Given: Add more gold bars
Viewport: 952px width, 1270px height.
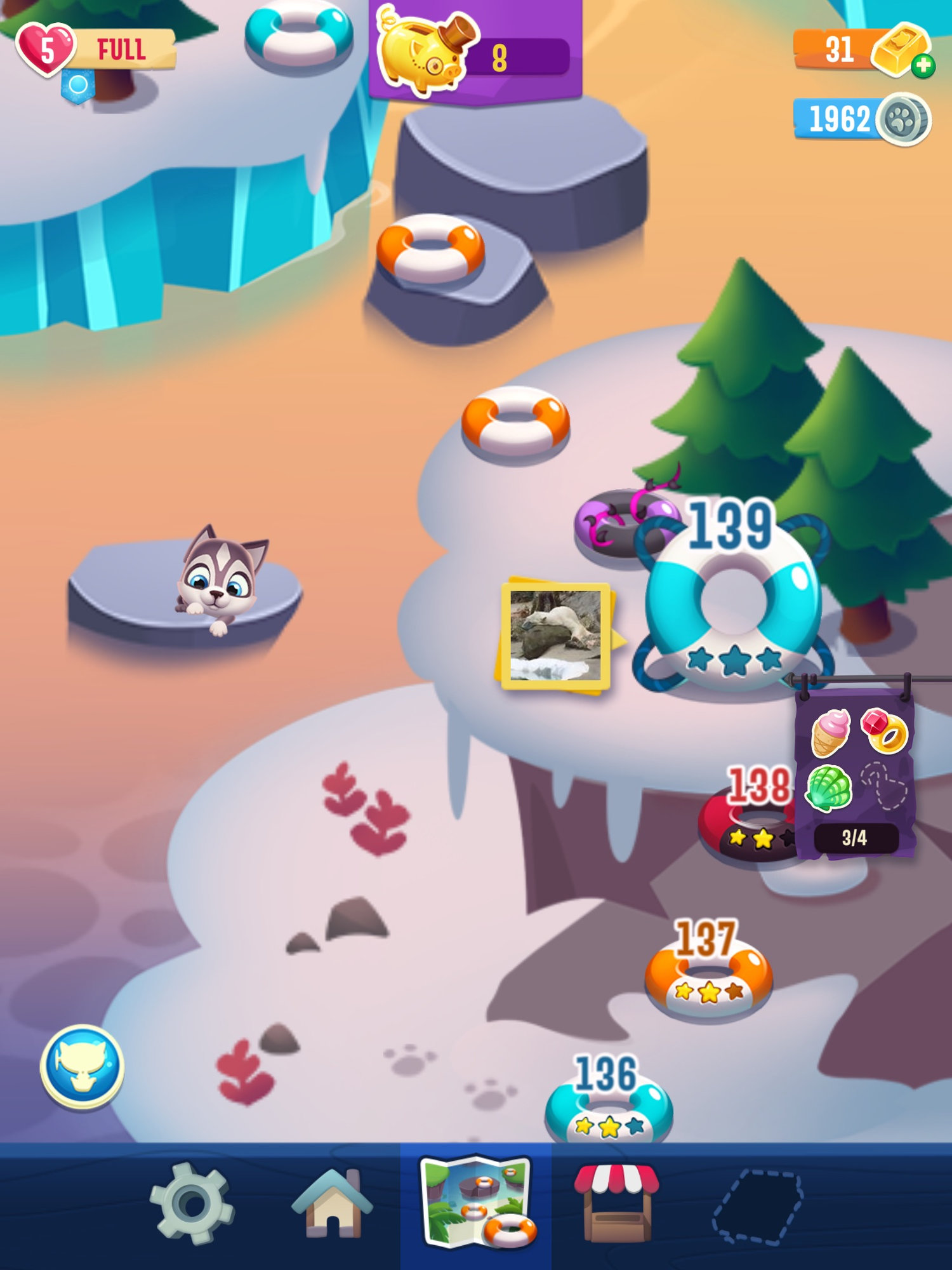Looking at the screenshot, I should (x=923, y=65).
